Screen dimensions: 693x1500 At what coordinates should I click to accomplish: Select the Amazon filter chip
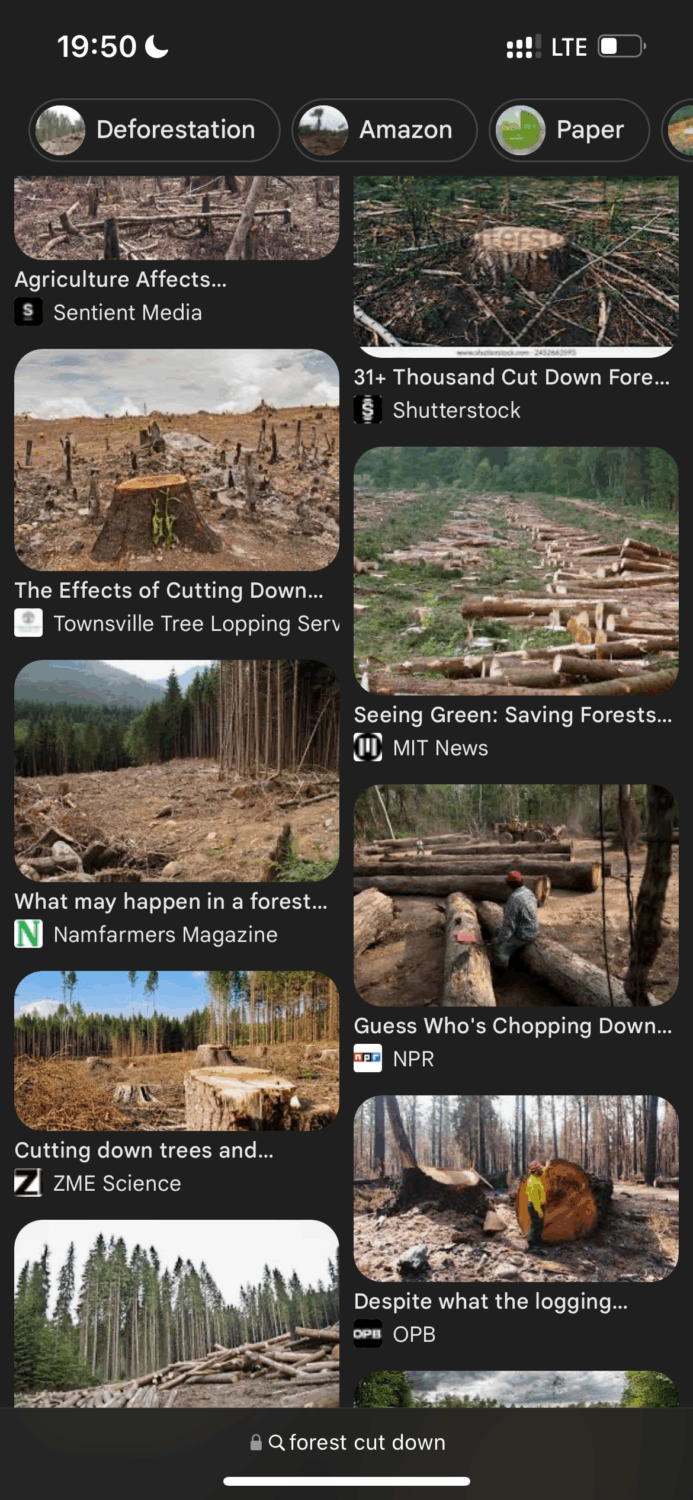[384, 130]
